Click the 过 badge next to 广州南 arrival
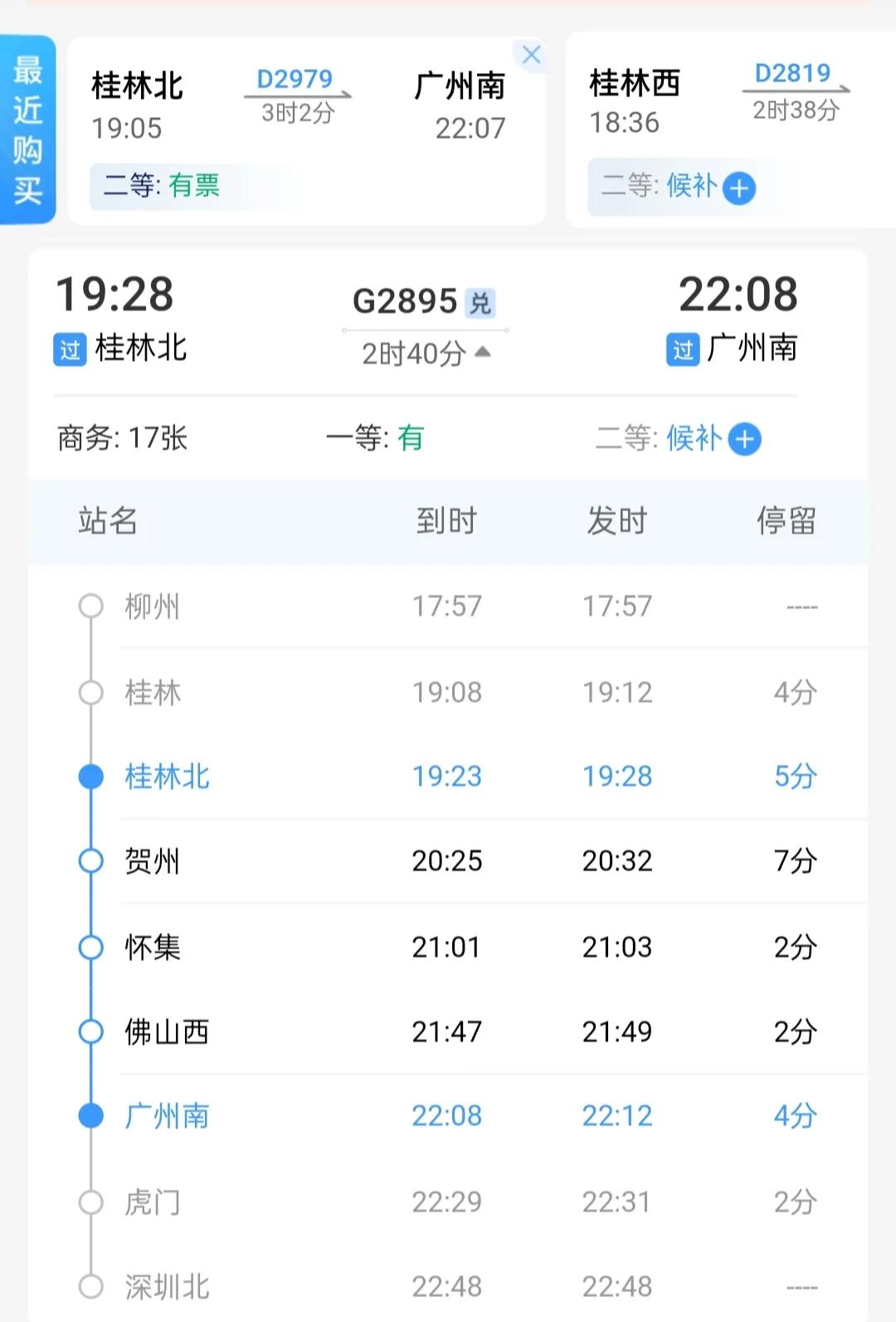Screen dimensions: 896x1322 point(684,350)
